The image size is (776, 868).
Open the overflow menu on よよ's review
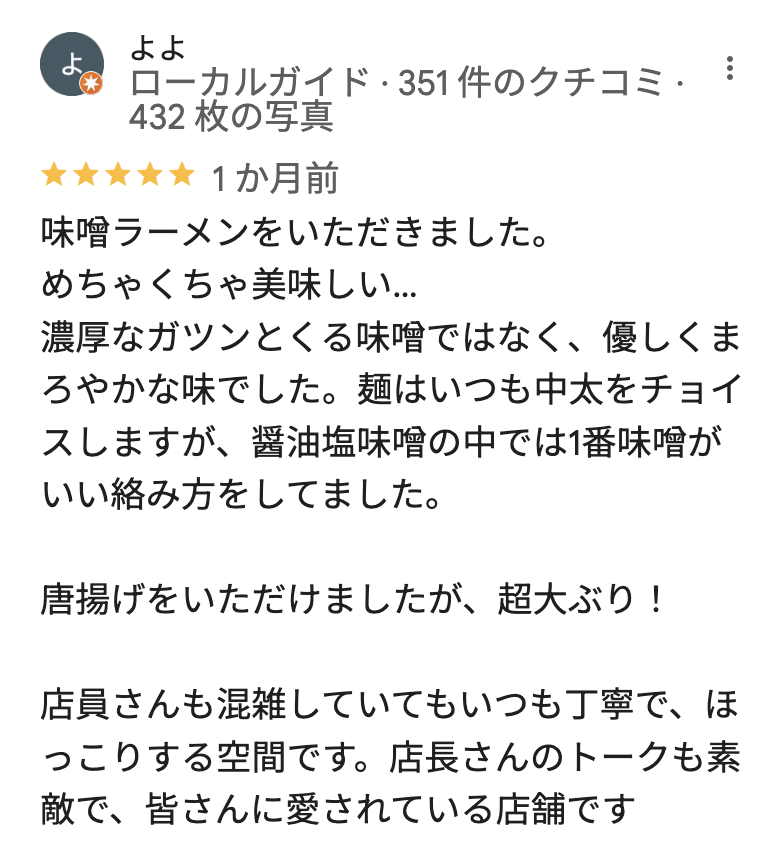[730, 68]
